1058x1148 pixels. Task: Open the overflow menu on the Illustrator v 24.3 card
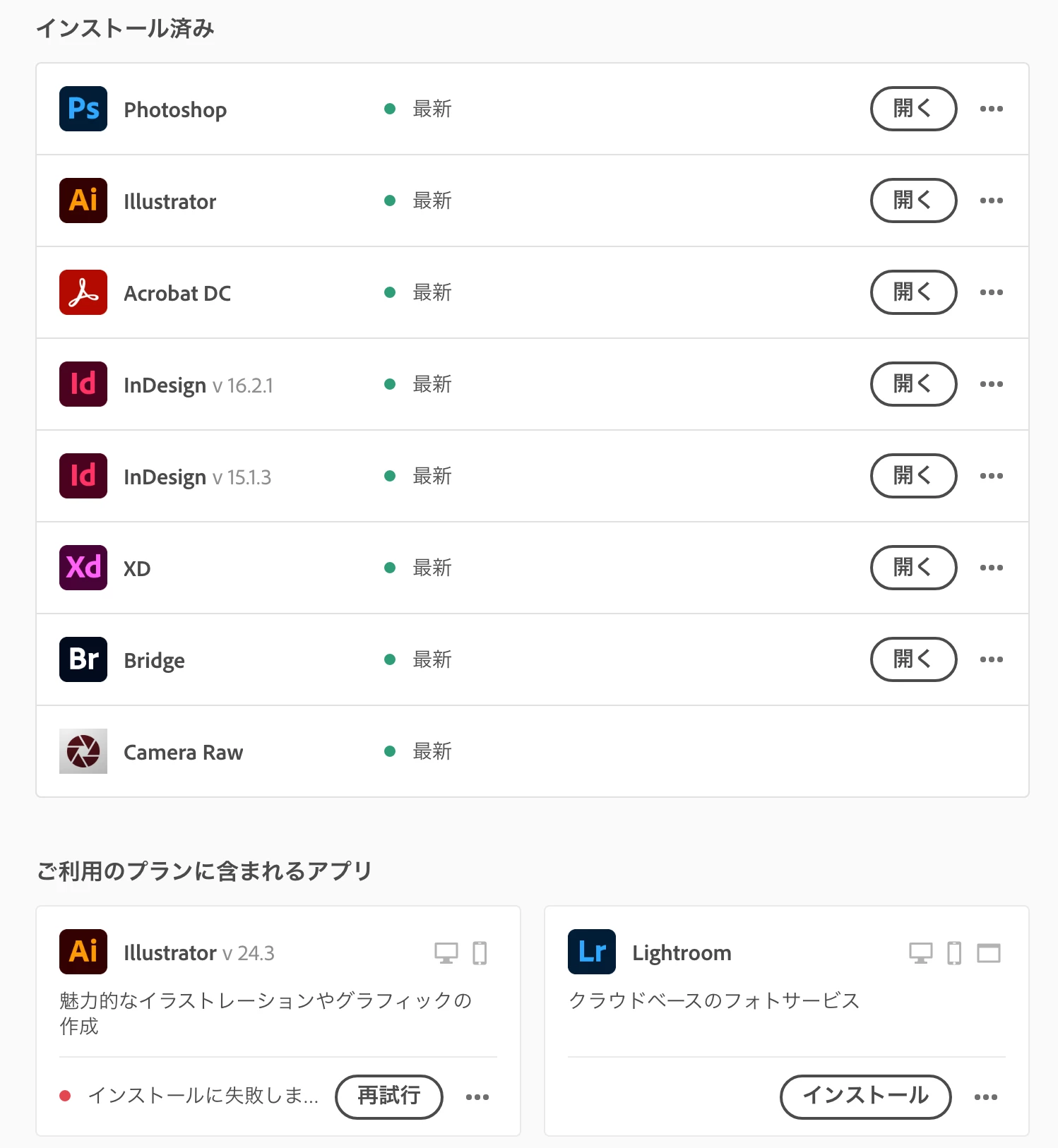(477, 1096)
